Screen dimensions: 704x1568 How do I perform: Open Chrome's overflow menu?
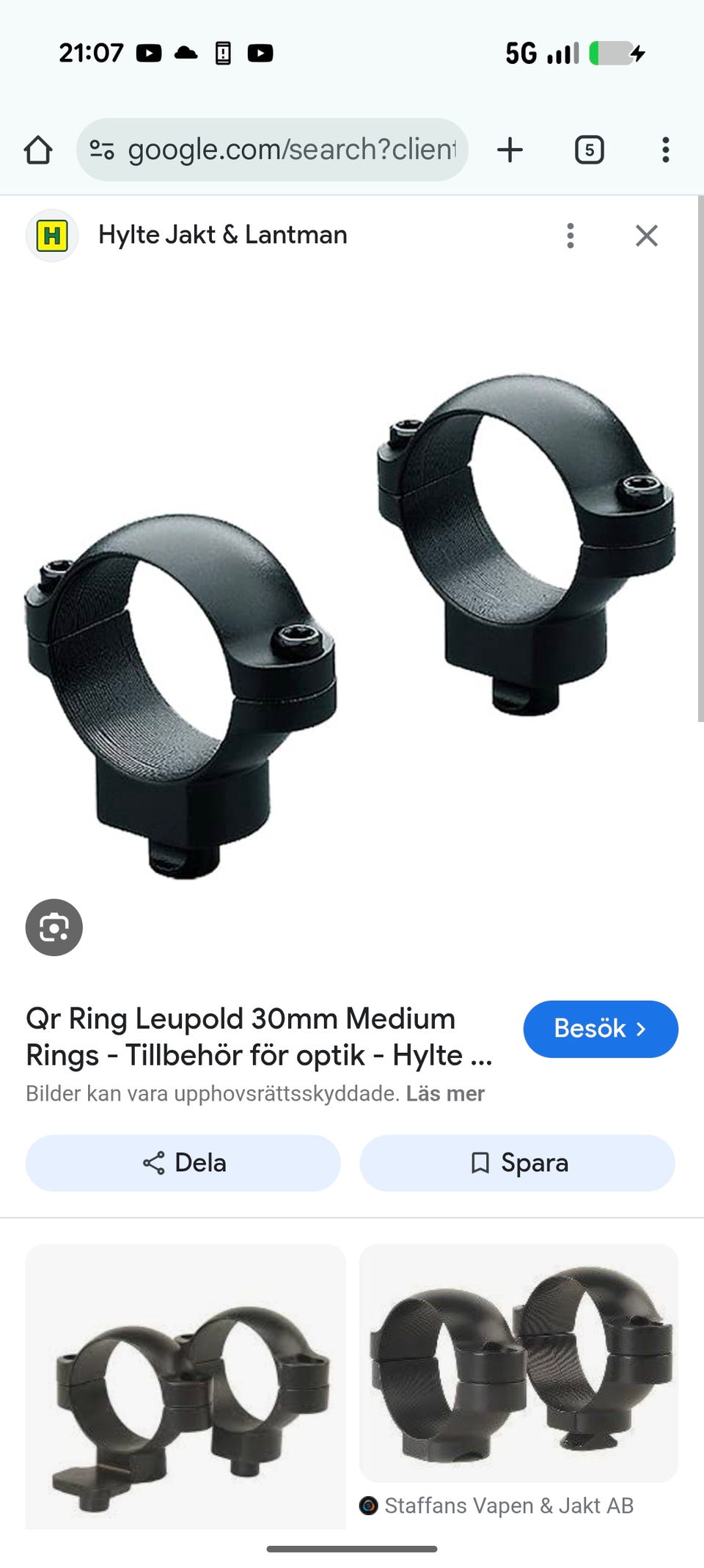click(x=665, y=150)
